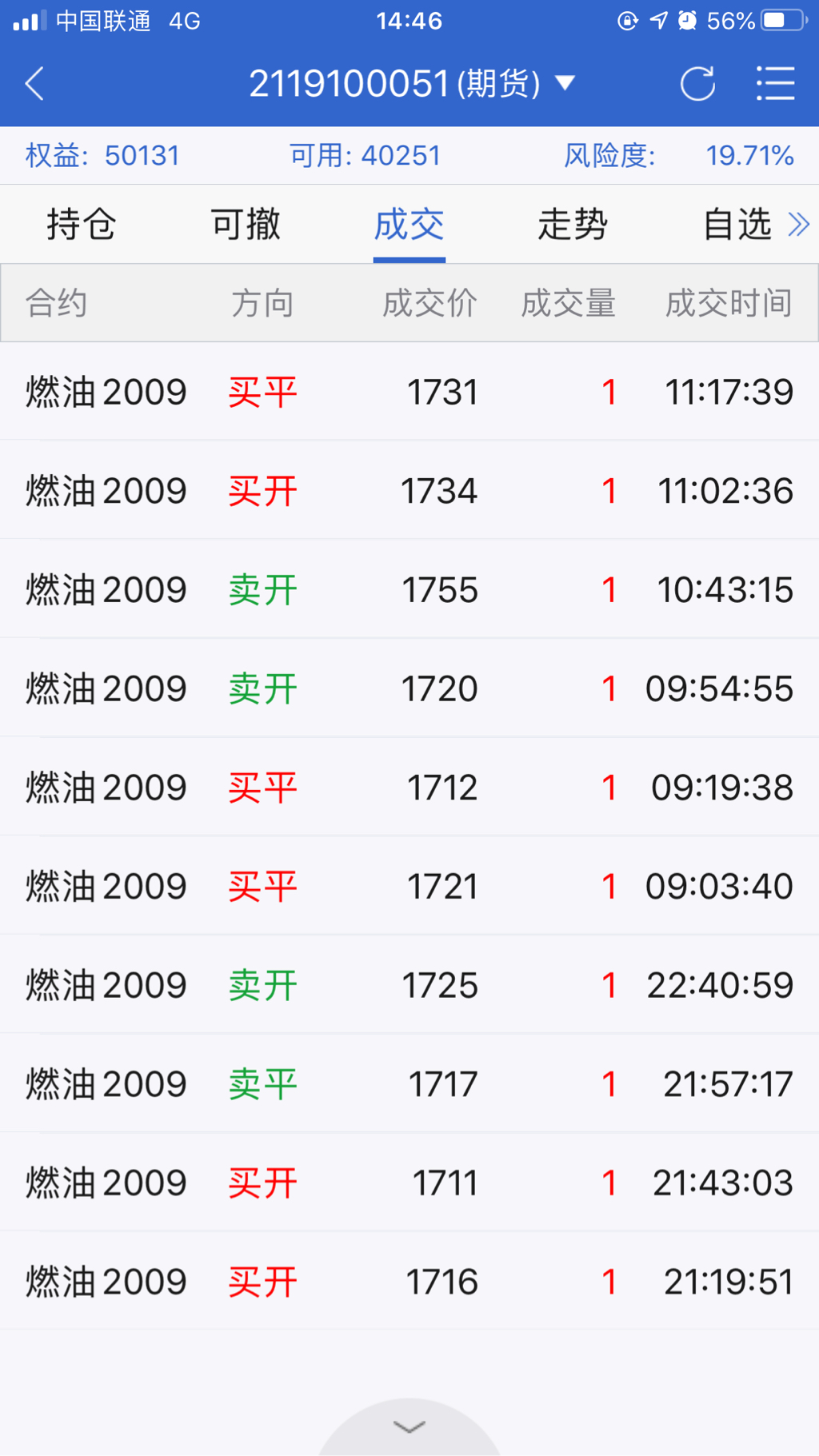Refresh the trade records

[x=697, y=84]
